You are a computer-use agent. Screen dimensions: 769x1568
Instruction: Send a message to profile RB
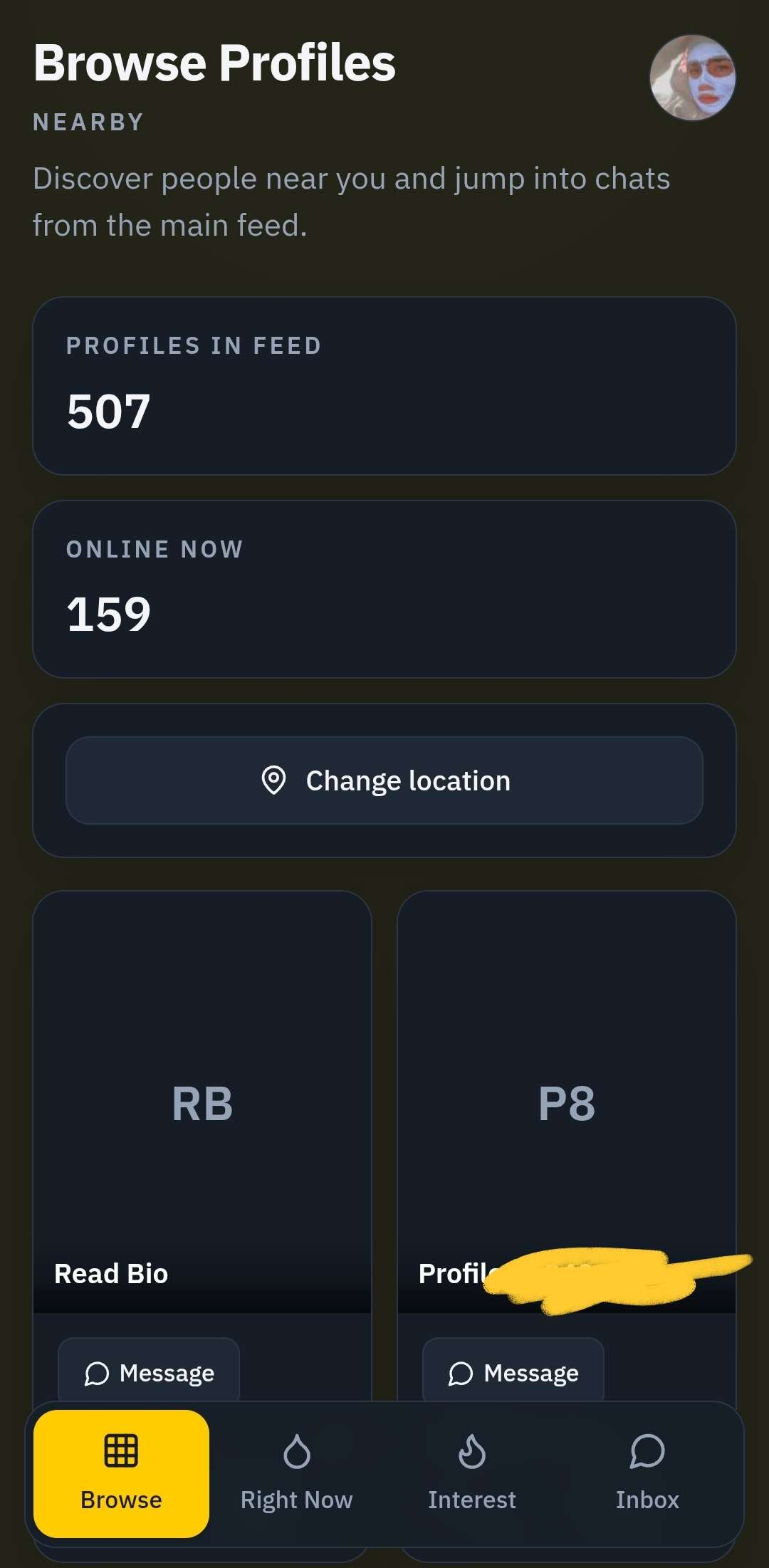click(x=150, y=1372)
